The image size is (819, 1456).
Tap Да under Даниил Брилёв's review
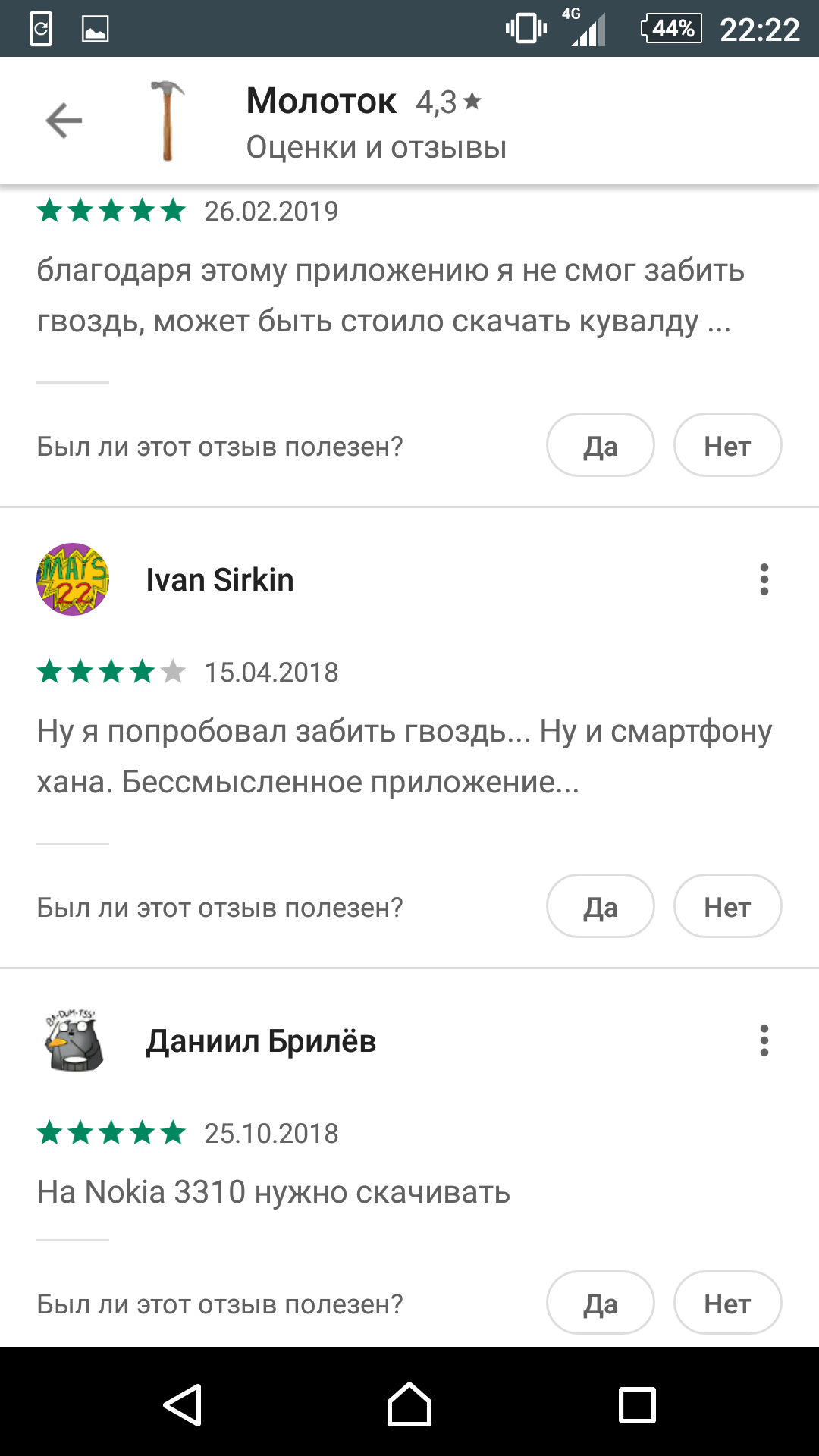[600, 1303]
